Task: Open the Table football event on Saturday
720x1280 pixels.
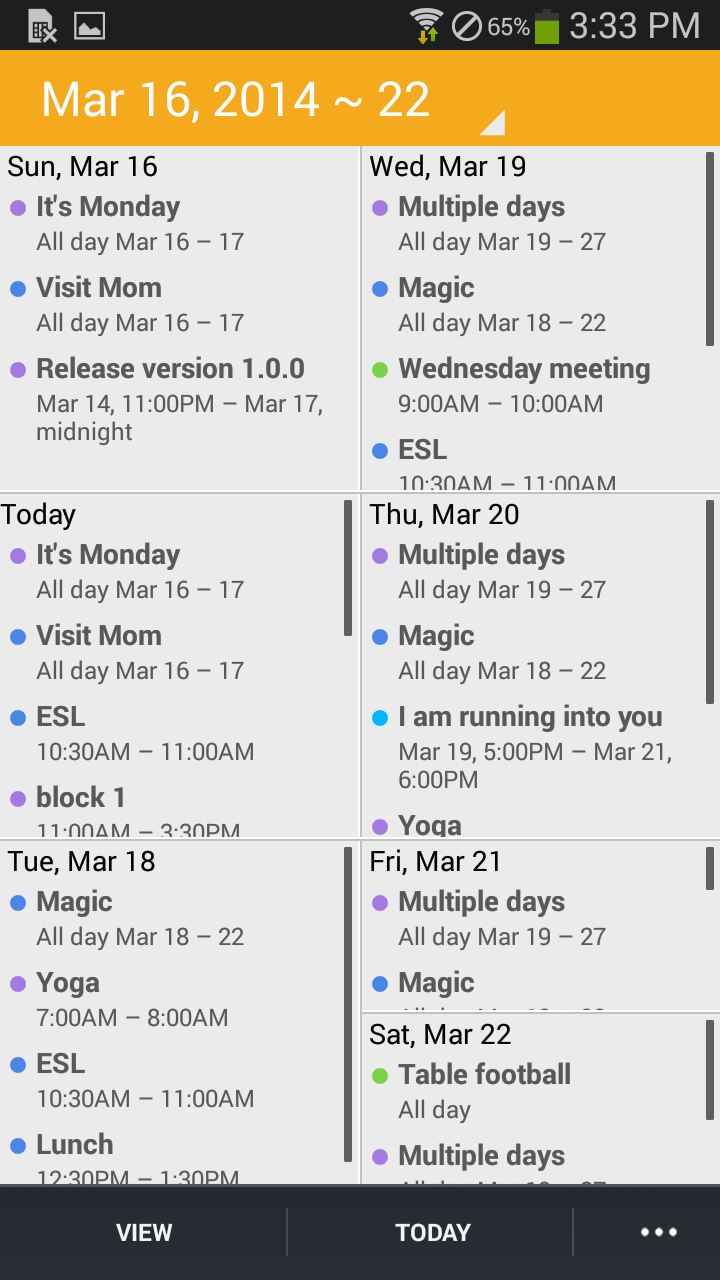Action: [484, 1076]
